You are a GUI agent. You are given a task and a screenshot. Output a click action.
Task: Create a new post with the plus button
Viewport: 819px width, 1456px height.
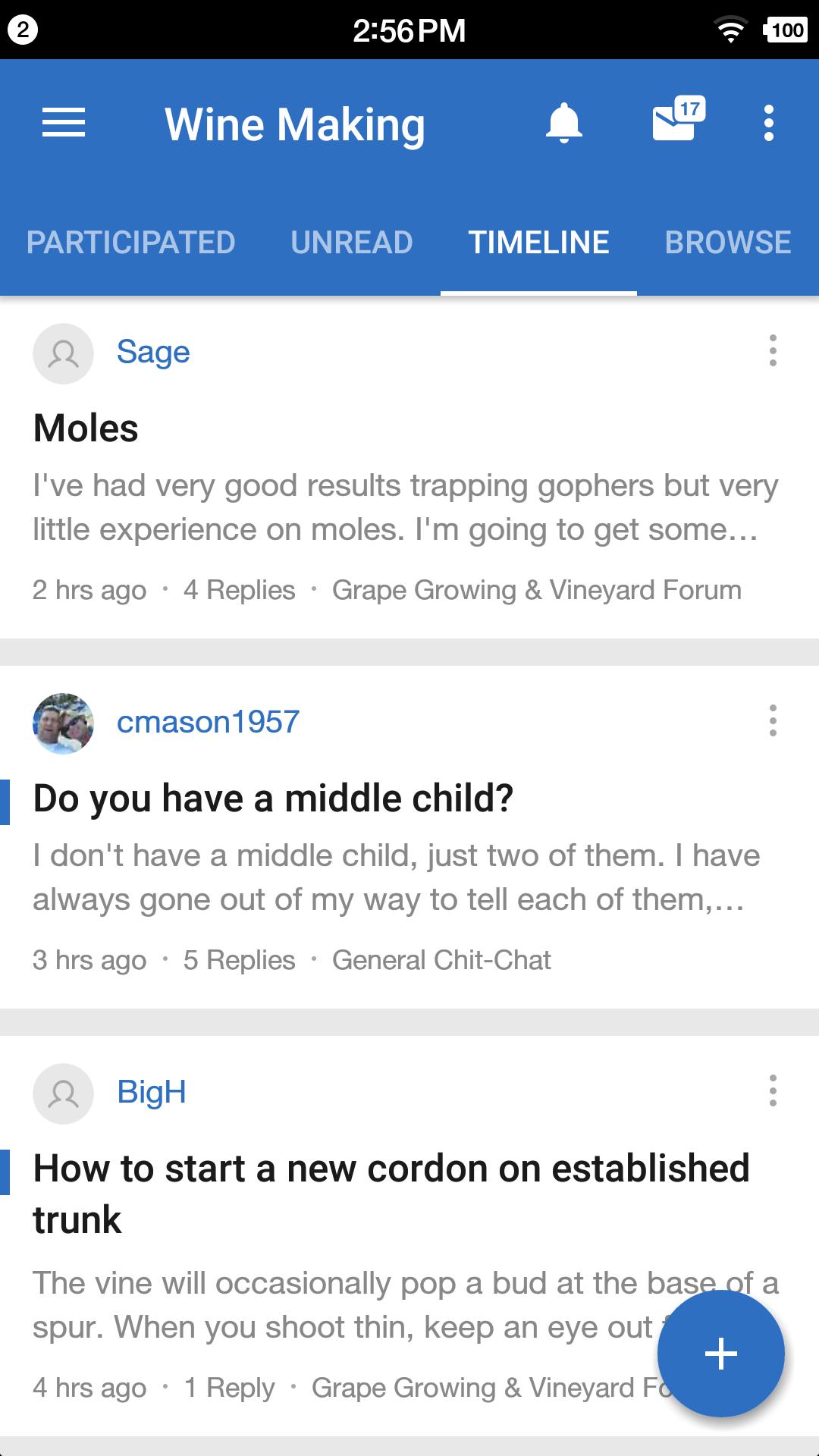point(720,1354)
